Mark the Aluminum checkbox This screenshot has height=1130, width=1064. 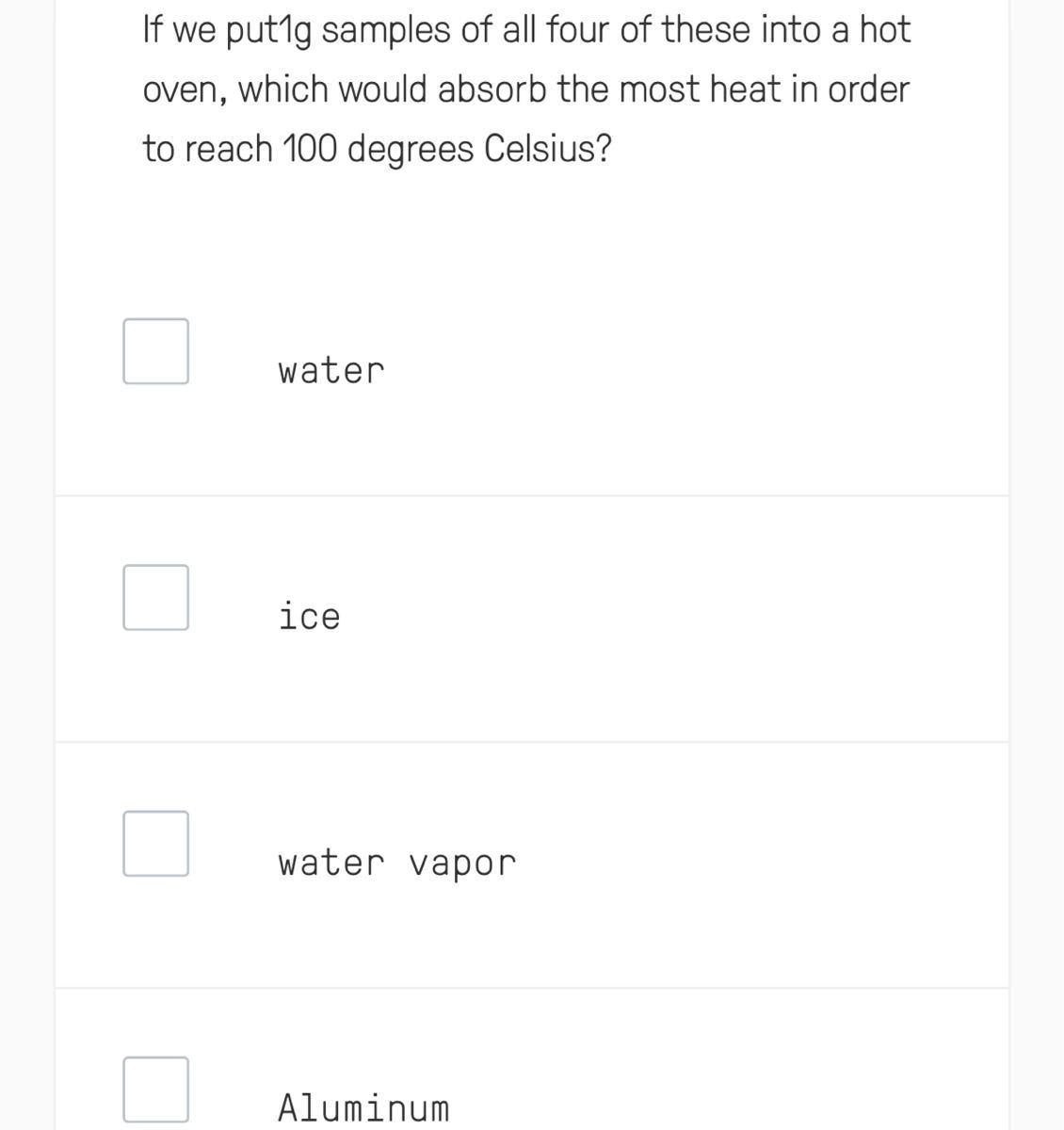point(155,1090)
